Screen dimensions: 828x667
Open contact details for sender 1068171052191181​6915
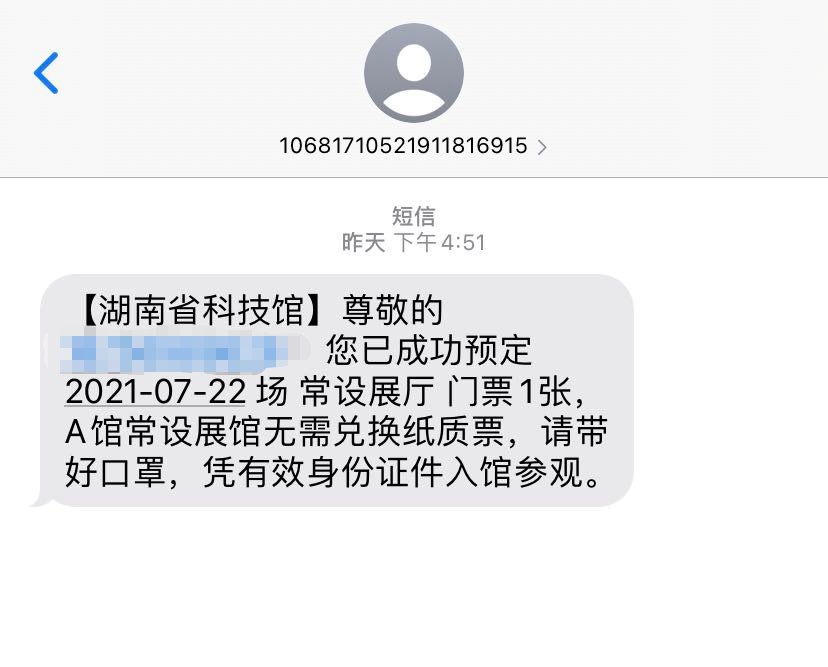click(413, 146)
